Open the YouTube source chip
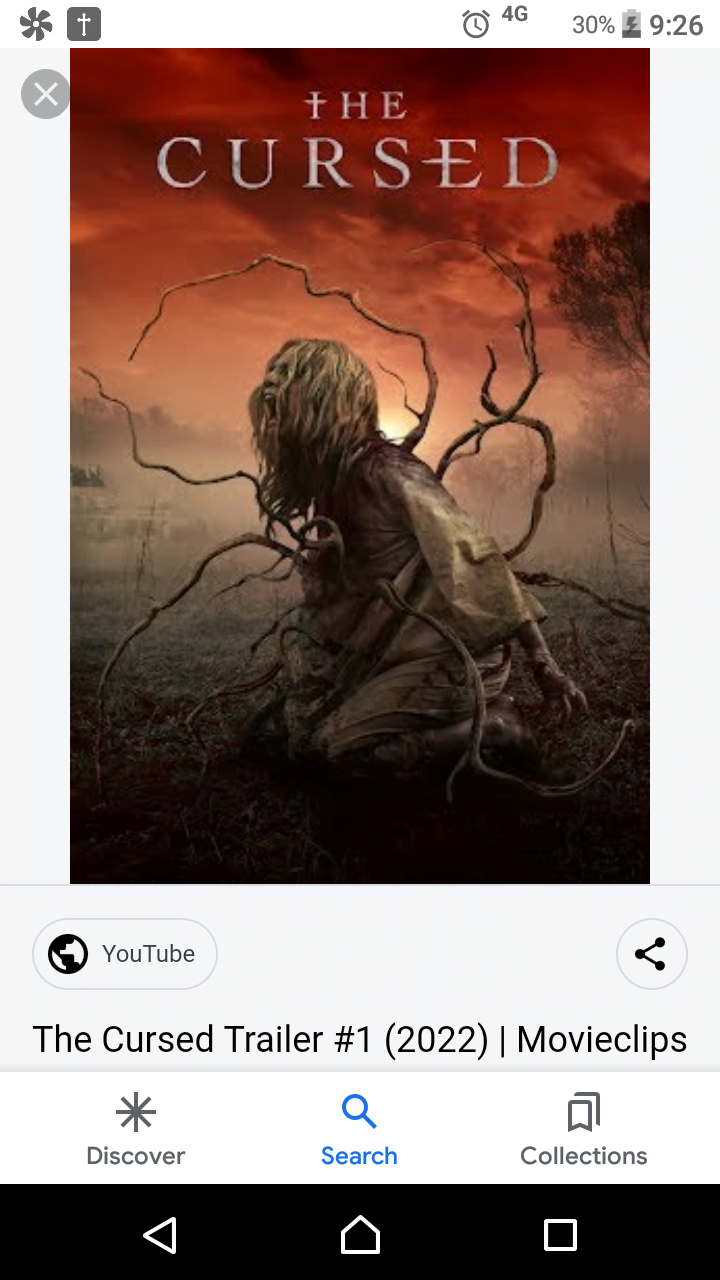This screenshot has height=1280, width=720. tap(125, 954)
